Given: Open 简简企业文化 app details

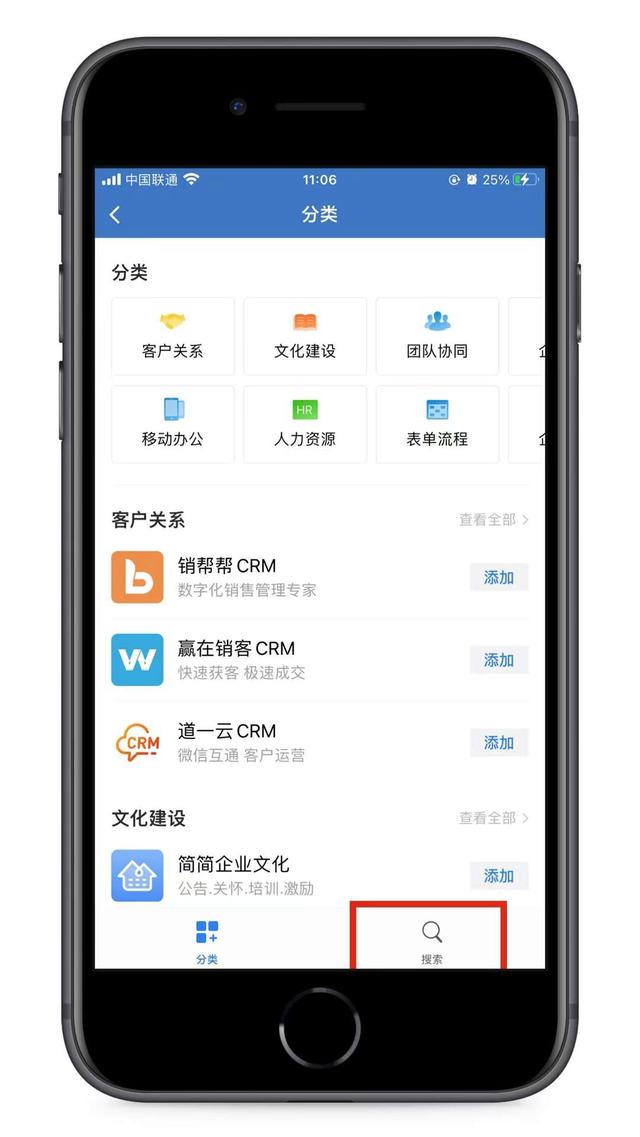Looking at the screenshot, I should click(x=250, y=875).
